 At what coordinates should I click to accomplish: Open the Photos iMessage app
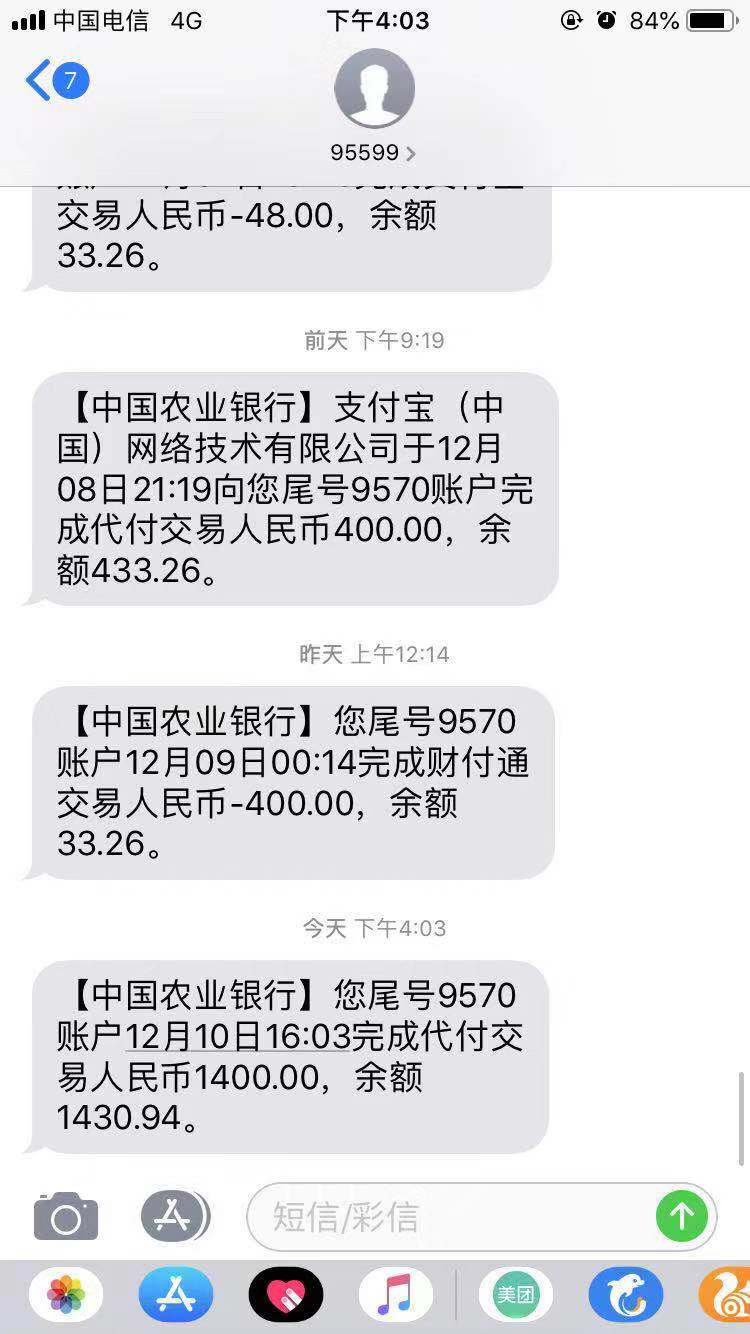tap(66, 1295)
